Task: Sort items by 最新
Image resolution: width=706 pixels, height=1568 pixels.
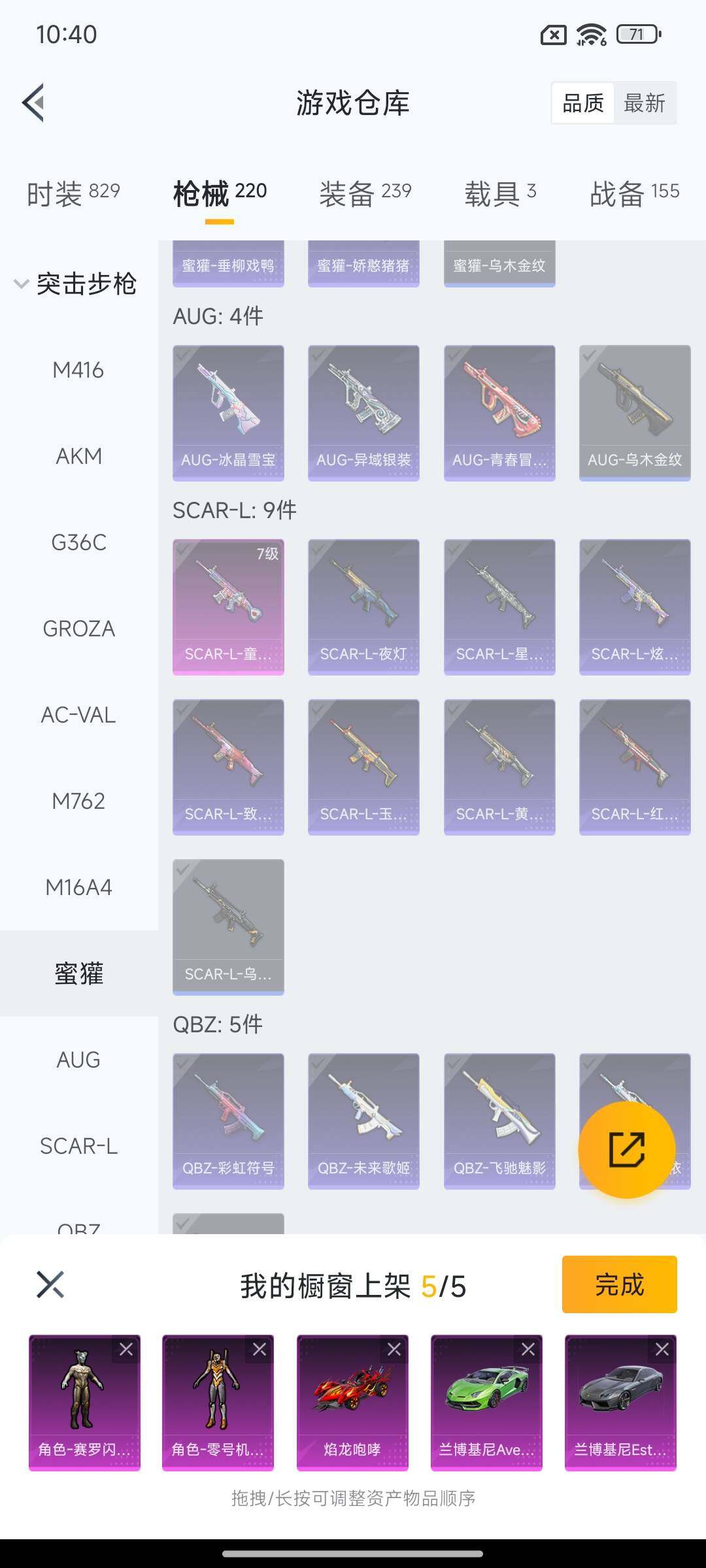Action: (x=644, y=103)
